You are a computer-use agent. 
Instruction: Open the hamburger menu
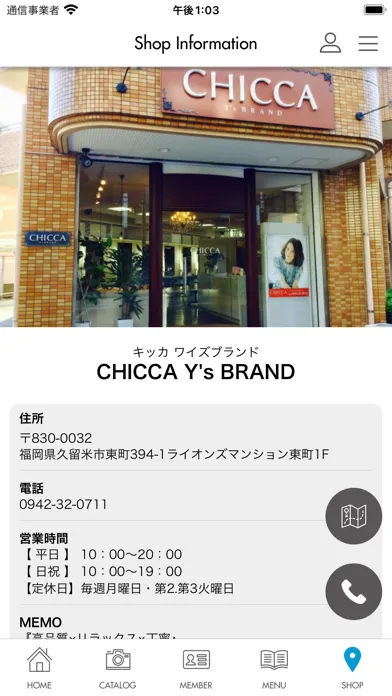click(x=368, y=43)
